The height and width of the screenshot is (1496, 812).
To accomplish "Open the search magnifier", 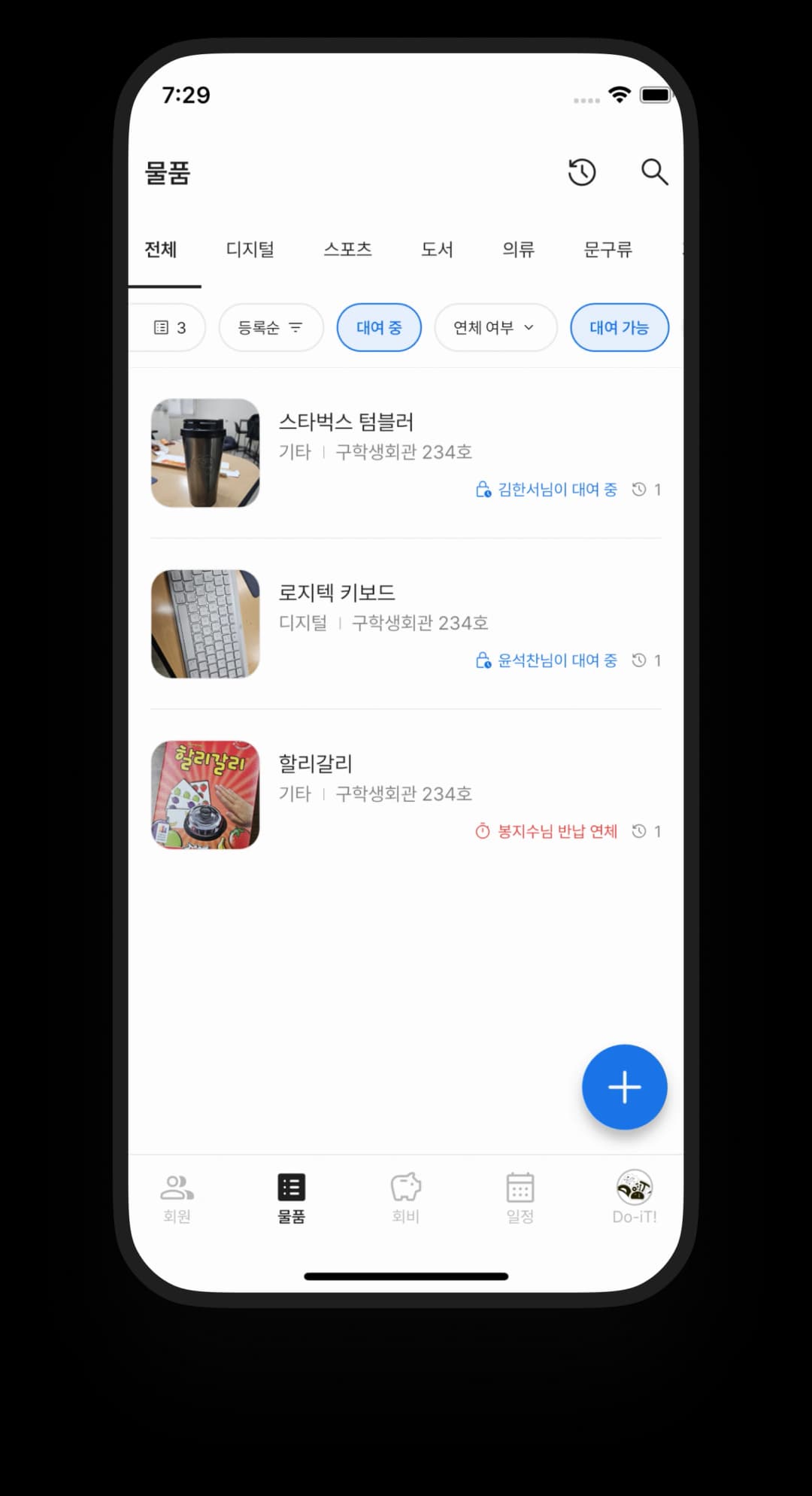I will [x=654, y=172].
